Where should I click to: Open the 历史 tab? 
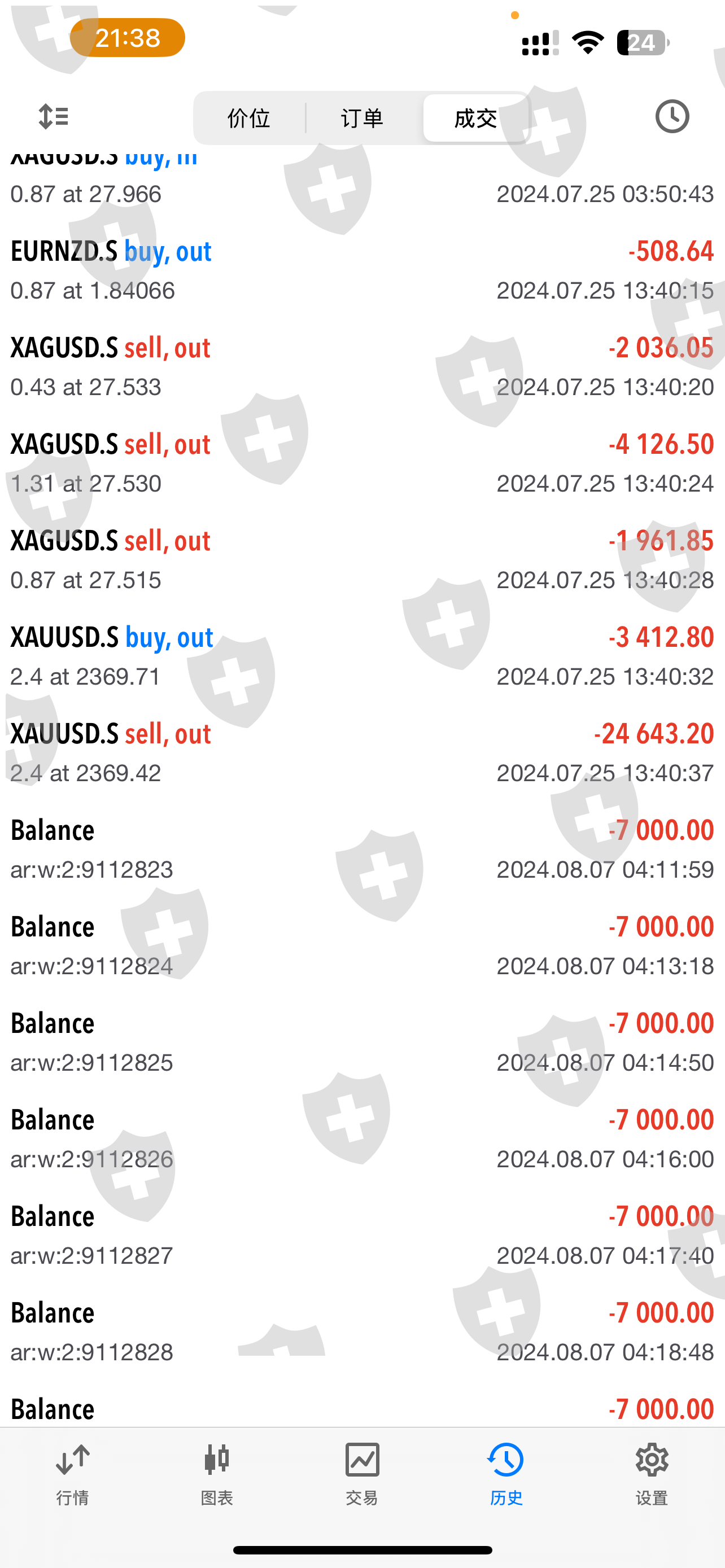[506, 1473]
